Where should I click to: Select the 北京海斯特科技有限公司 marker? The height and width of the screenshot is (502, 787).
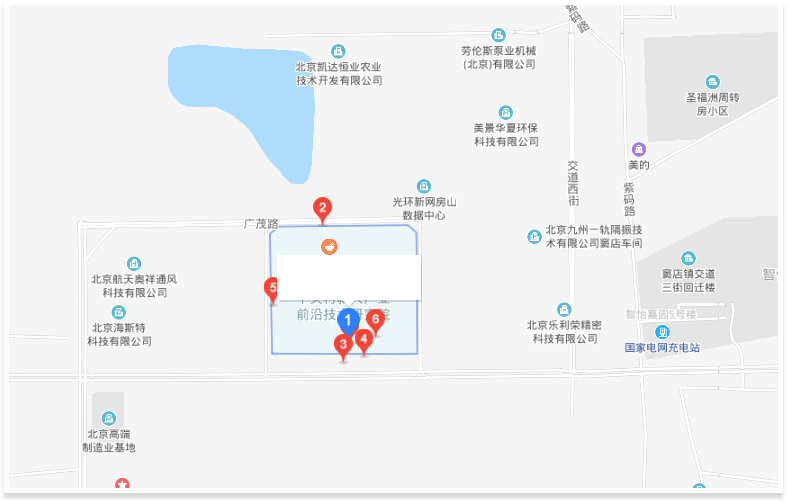[119, 312]
